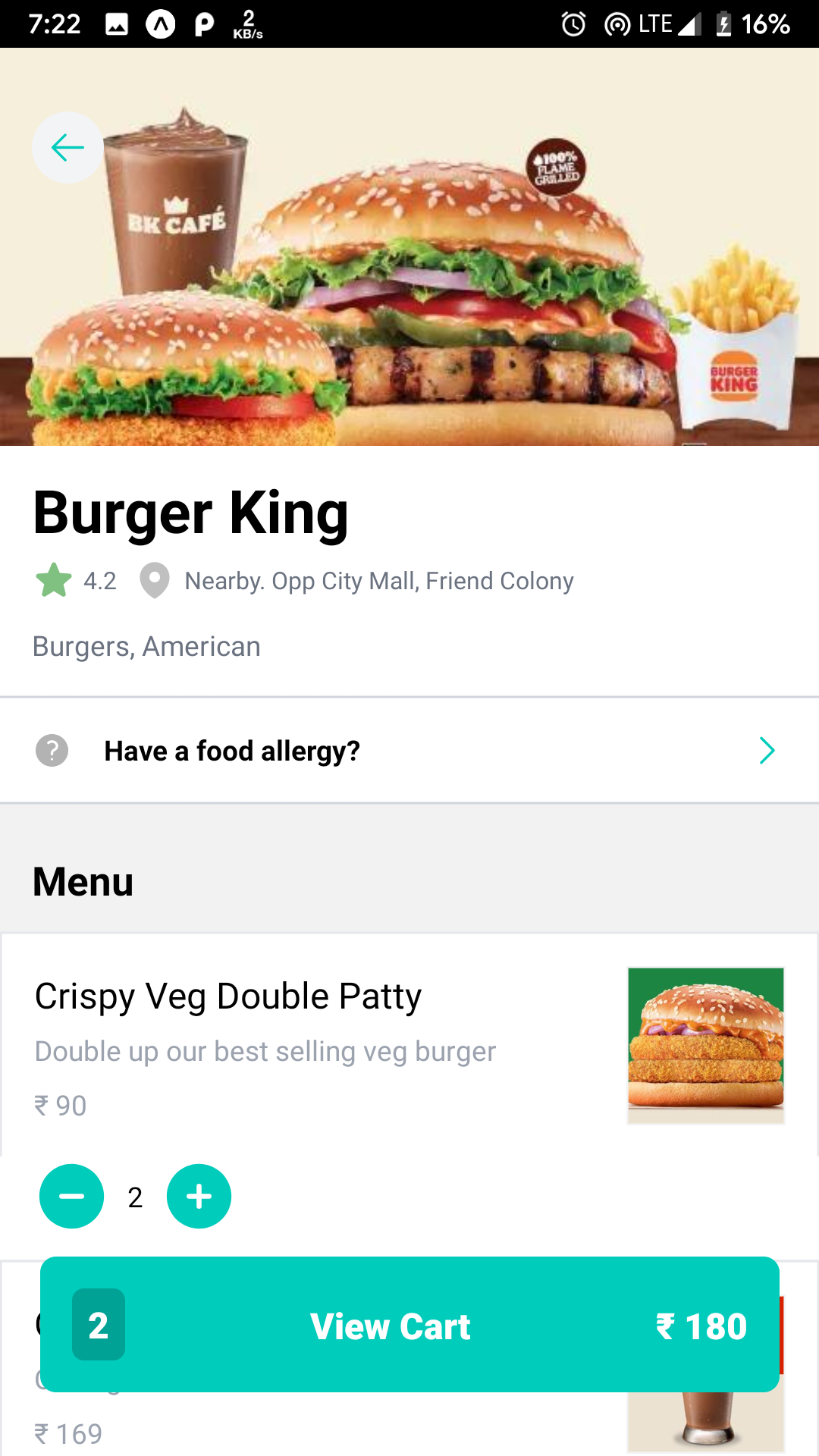Increase Crispy Veg Double Patty quantity
Viewport: 819px width, 1456px height.
[199, 1196]
